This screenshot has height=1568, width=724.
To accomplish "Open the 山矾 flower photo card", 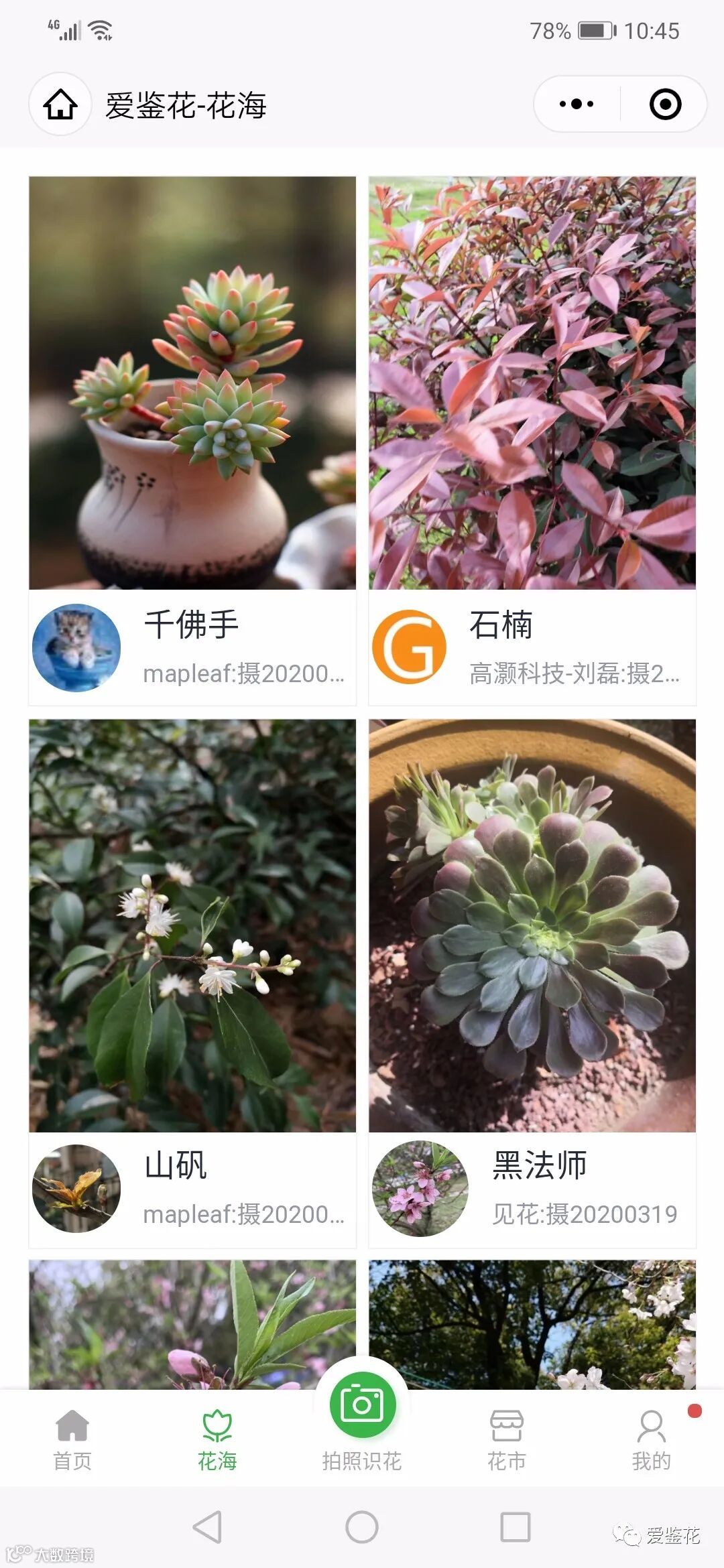I will pyautogui.click(x=192, y=925).
